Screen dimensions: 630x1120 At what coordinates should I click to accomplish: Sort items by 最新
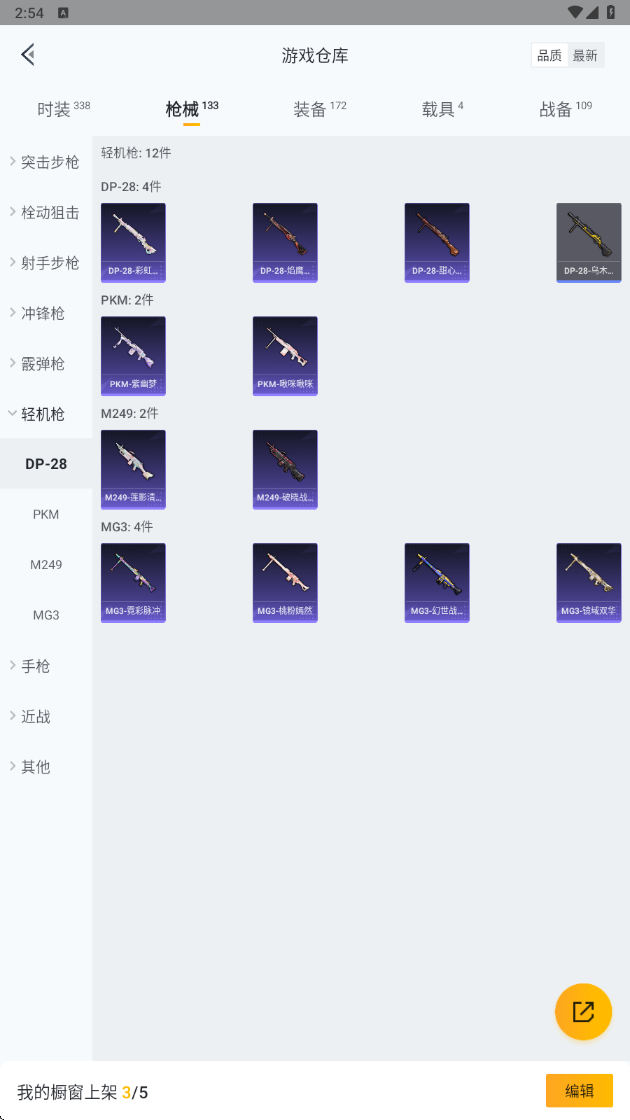pyautogui.click(x=585, y=56)
